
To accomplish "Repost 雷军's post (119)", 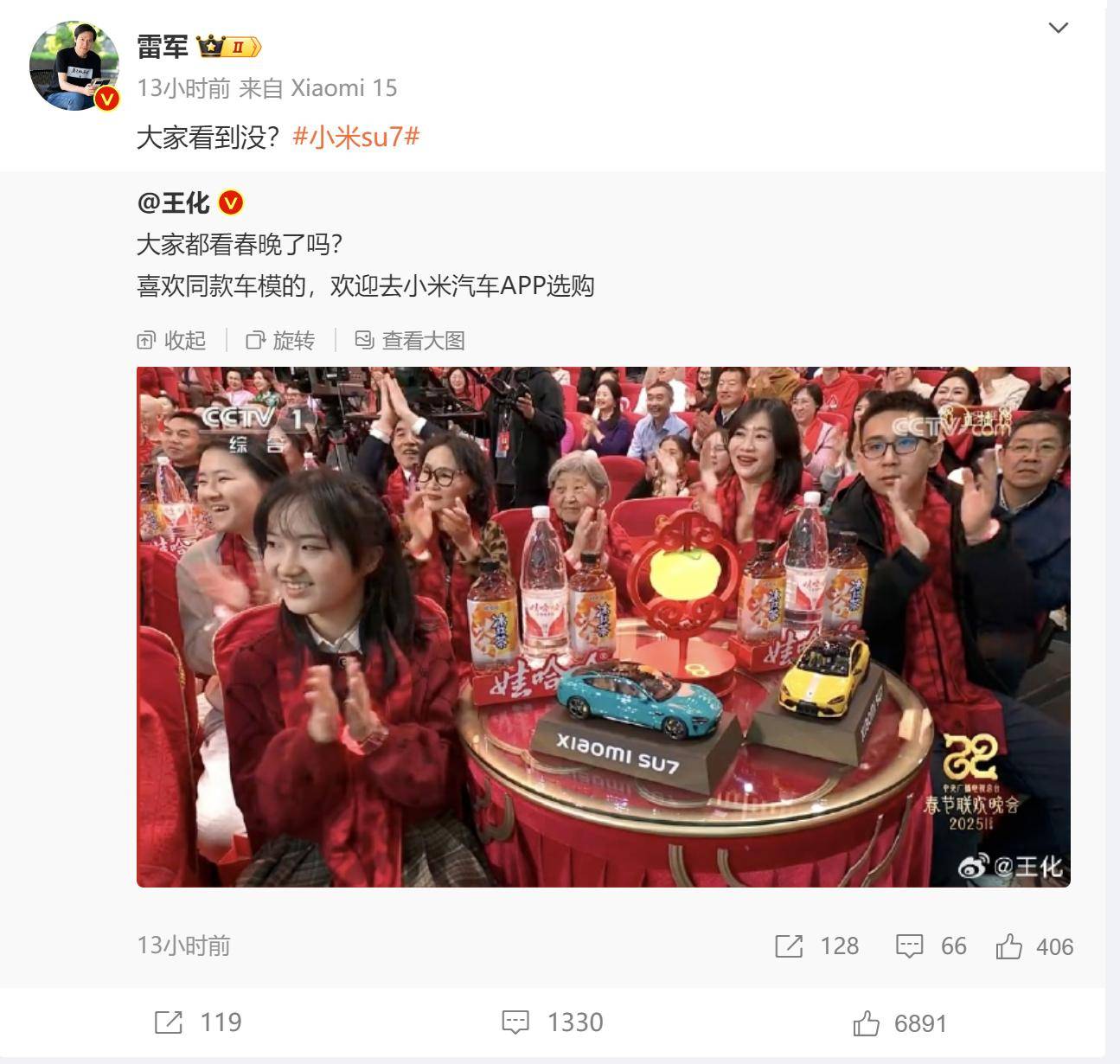I will point(198,1022).
